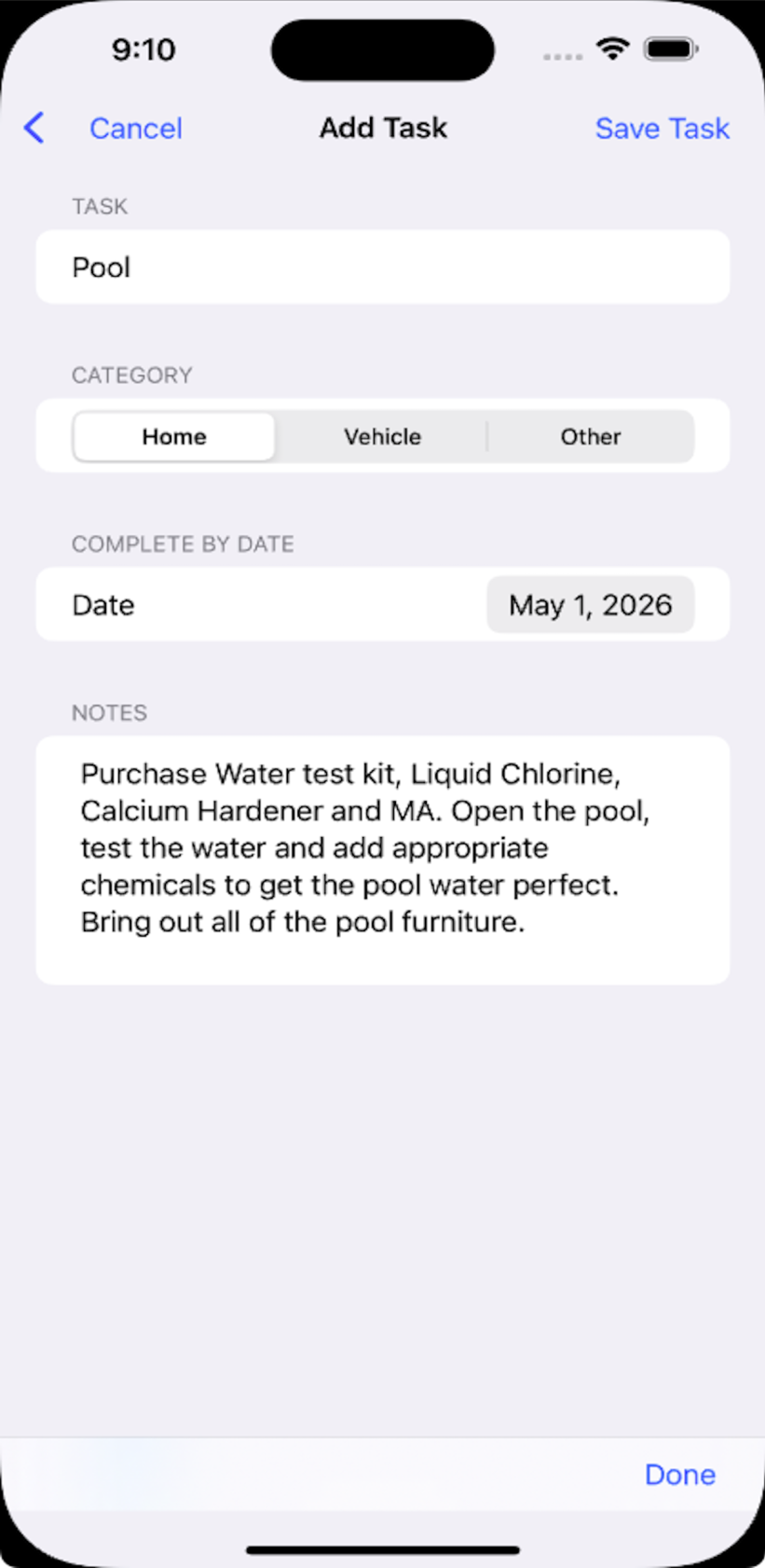Image resolution: width=765 pixels, height=1568 pixels.
Task: Edit the task name field
Action: click(x=382, y=268)
